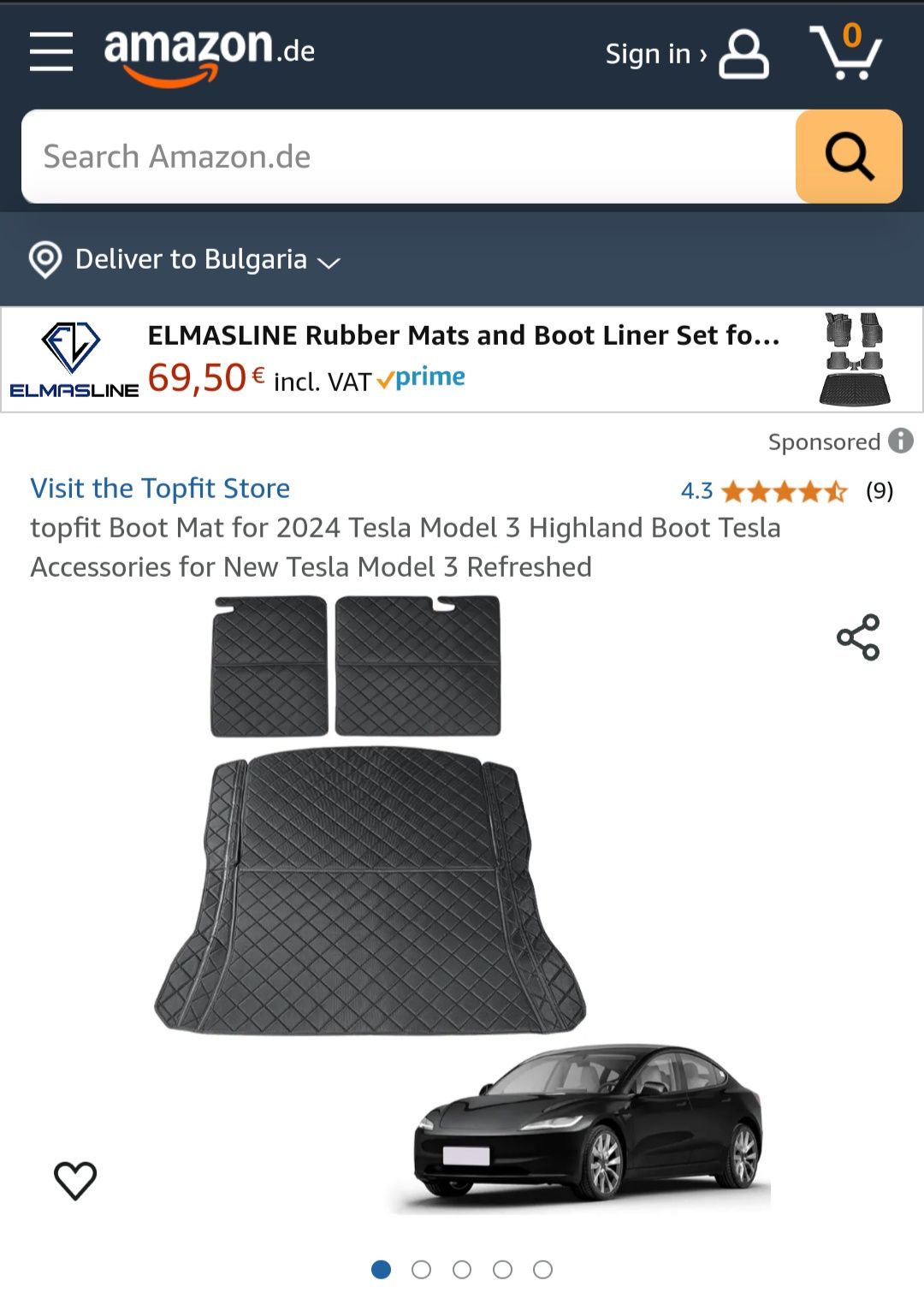The height and width of the screenshot is (1316, 924).
Task: Go to Amazon.de home via logo
Action: [209, 53]
